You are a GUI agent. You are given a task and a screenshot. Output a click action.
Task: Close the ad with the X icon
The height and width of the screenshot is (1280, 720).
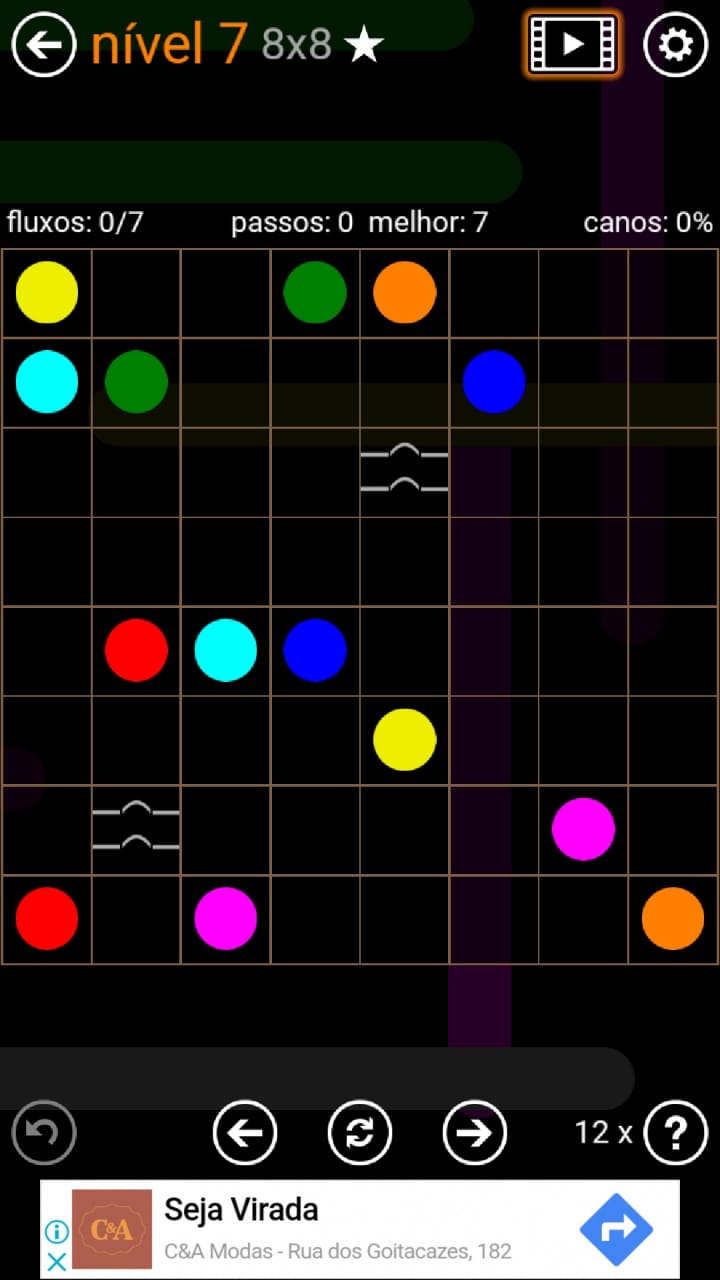[x=57, y=1261]
